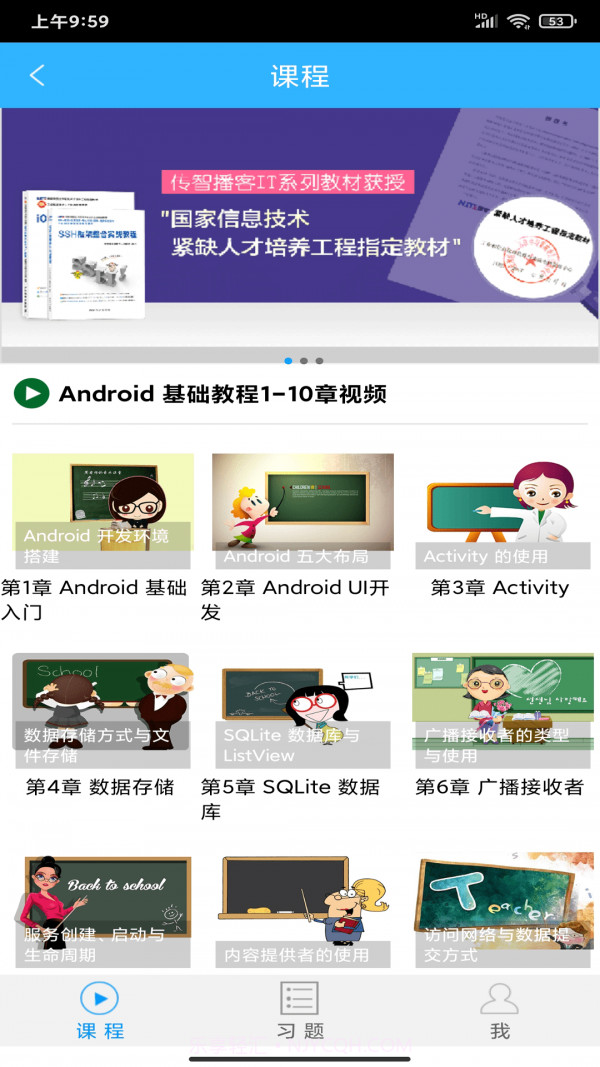This screenshot has height=1067, width=600.
Task: Open the 传智播客IT系列教材 banner
Action: 300,230
